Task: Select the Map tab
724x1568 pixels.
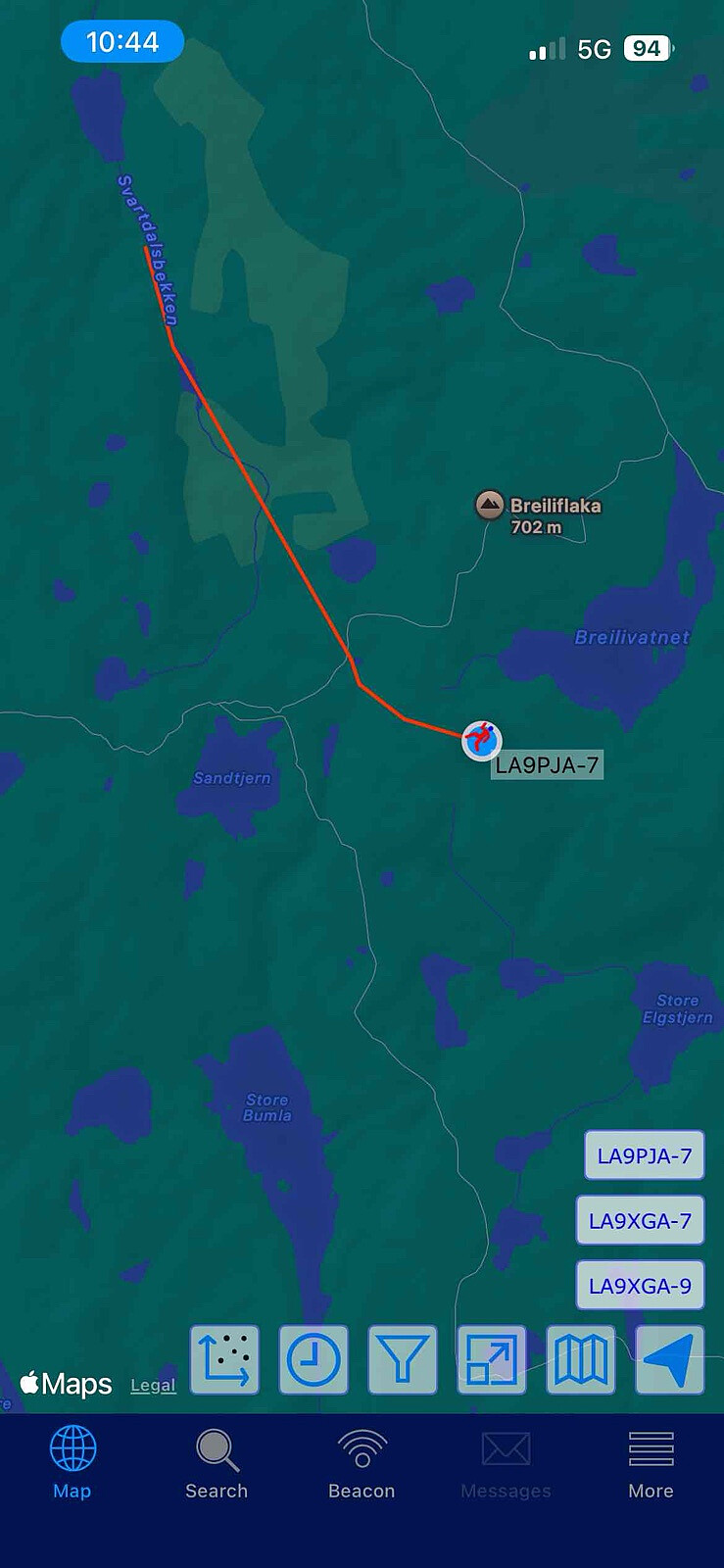Action: point(72,1464)
